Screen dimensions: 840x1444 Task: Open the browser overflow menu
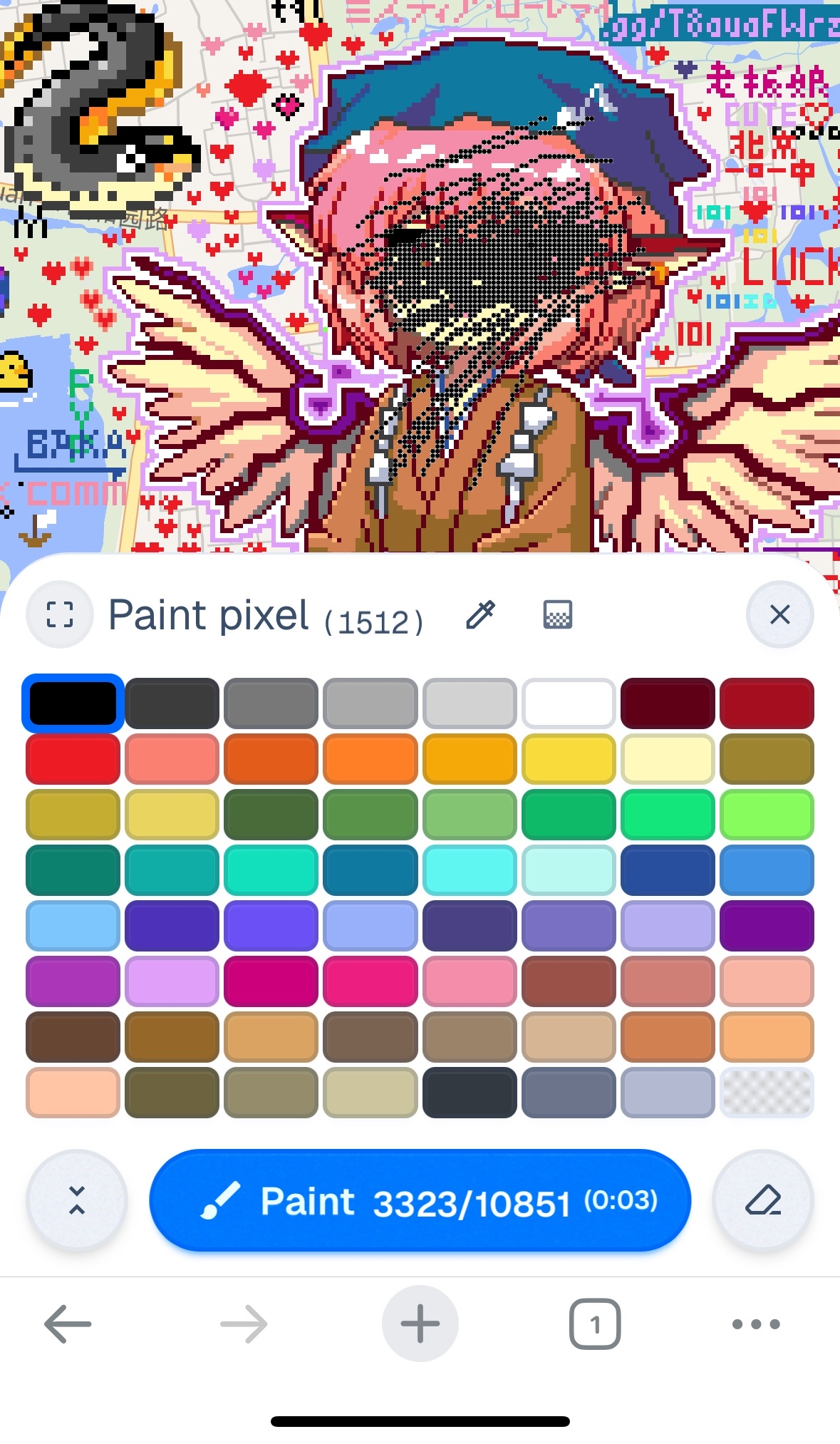pyautogui.click(x=756, y=1324)
